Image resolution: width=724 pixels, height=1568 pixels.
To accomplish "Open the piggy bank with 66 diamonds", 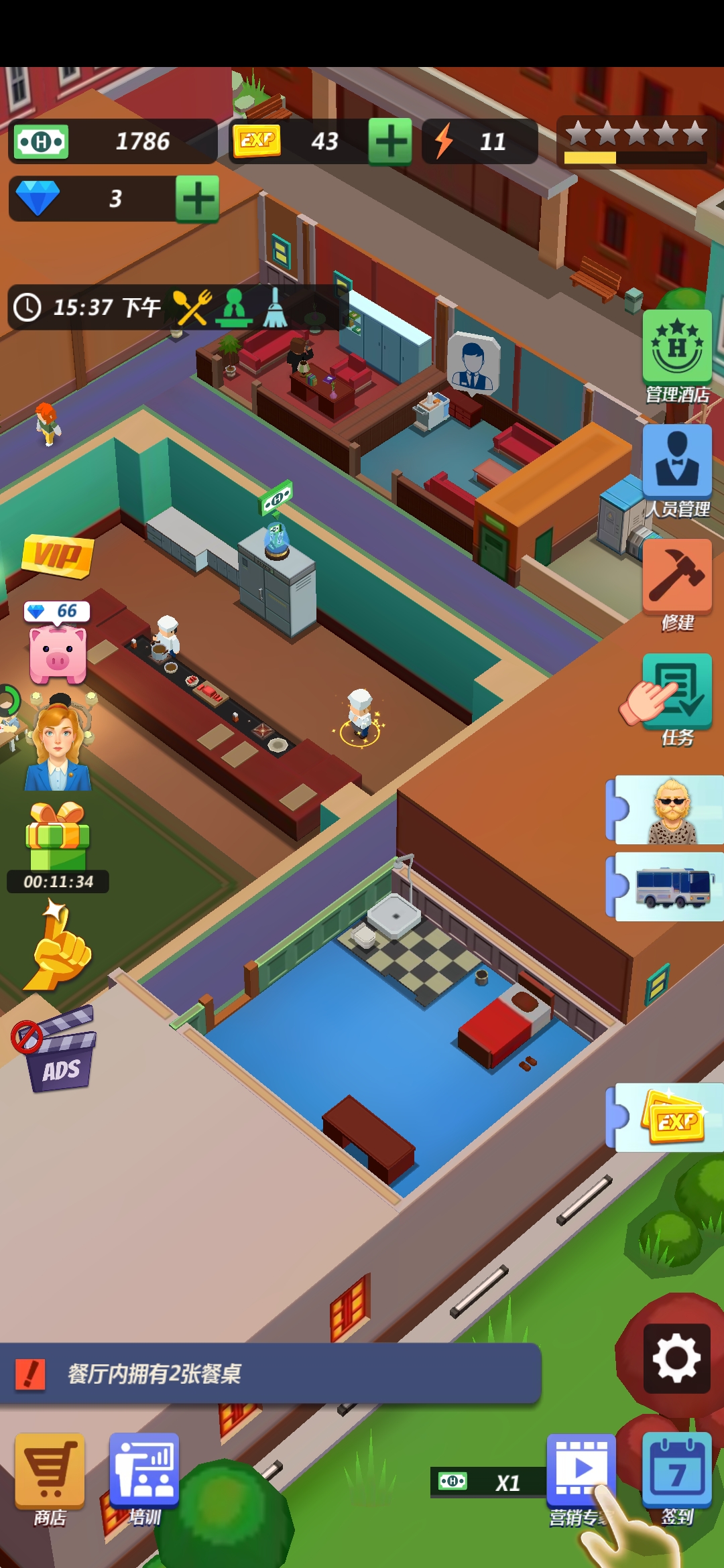I will click(58, 650).
